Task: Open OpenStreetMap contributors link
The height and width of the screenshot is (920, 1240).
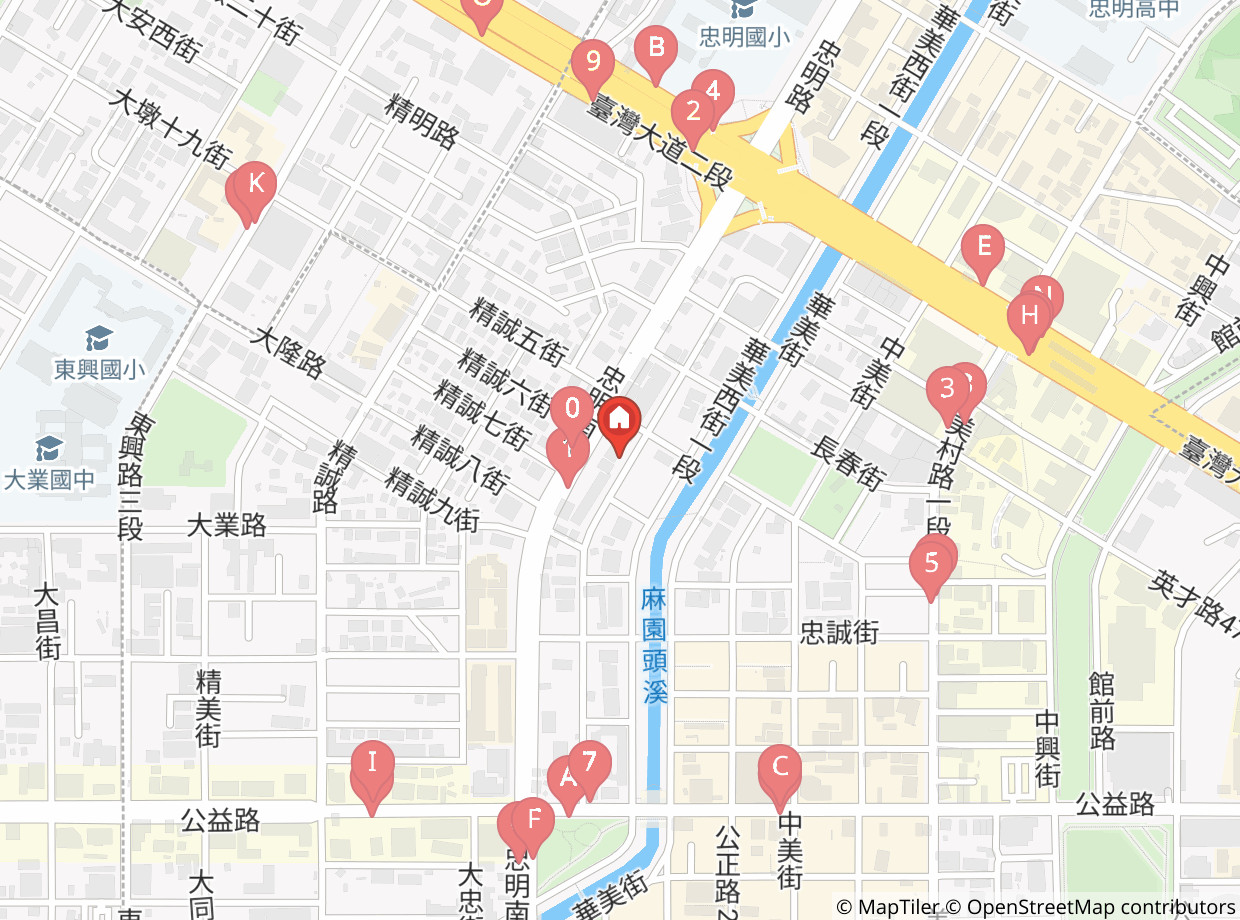Action: [1101, 907]
